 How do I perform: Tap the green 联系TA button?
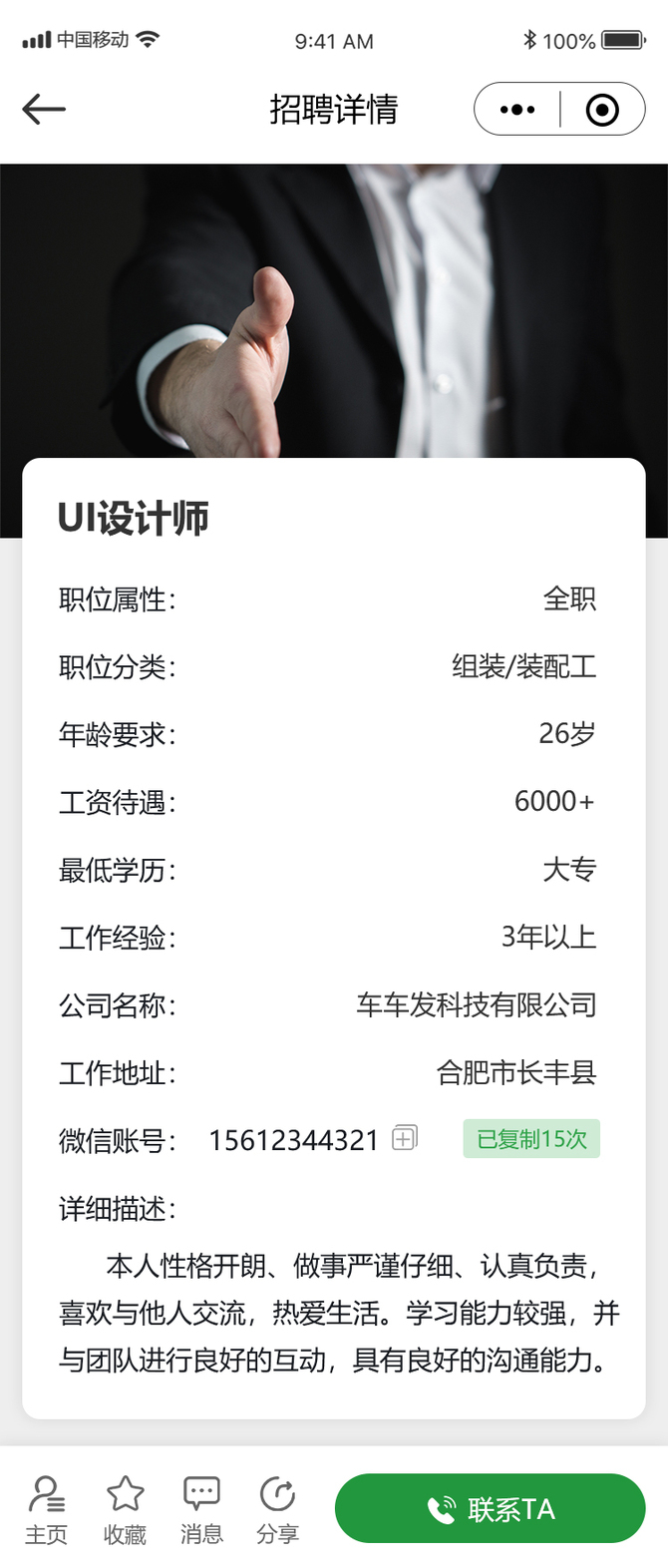pos(490,1508)
